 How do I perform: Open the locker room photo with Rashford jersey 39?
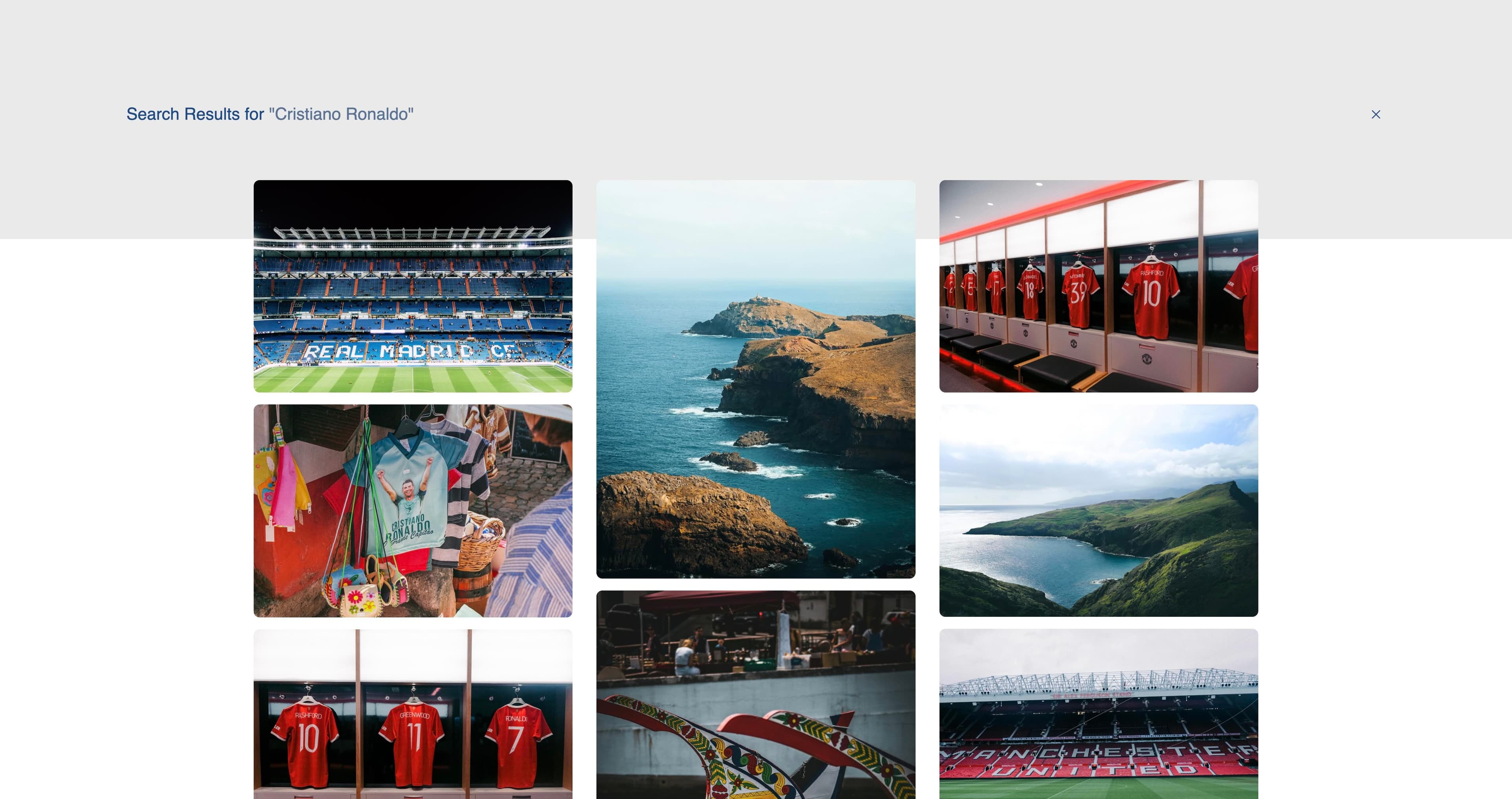pyautogui.click(x=1098, y=286)
